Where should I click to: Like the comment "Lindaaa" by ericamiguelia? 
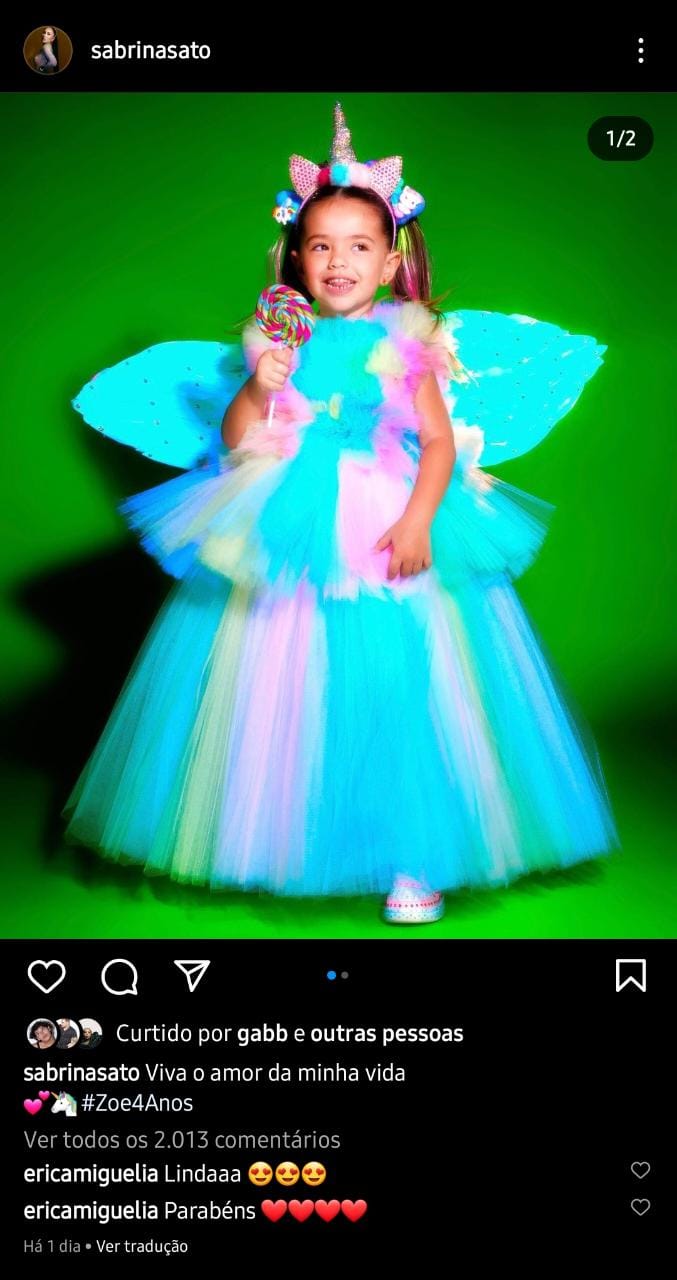tap(640, 1170)
